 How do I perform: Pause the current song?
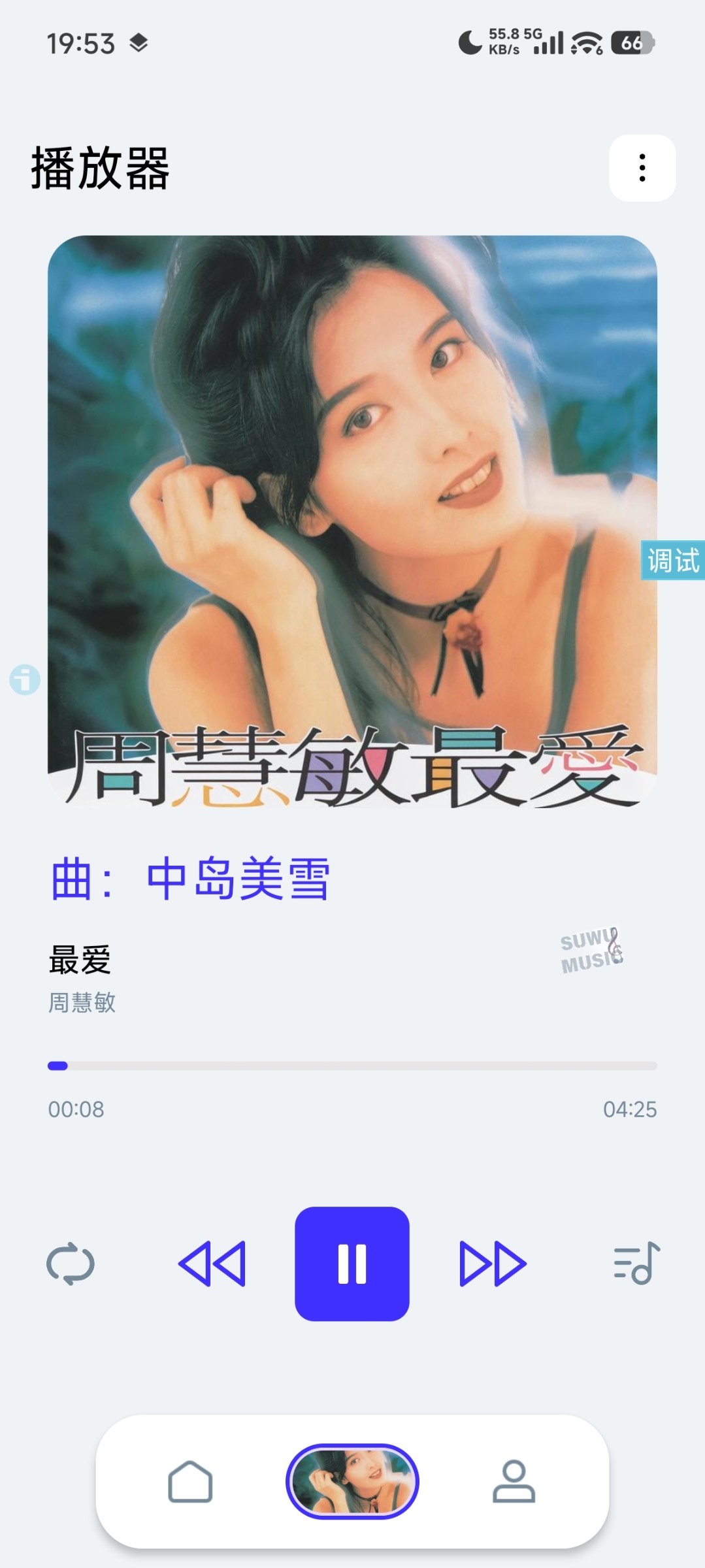[352, 1264]
